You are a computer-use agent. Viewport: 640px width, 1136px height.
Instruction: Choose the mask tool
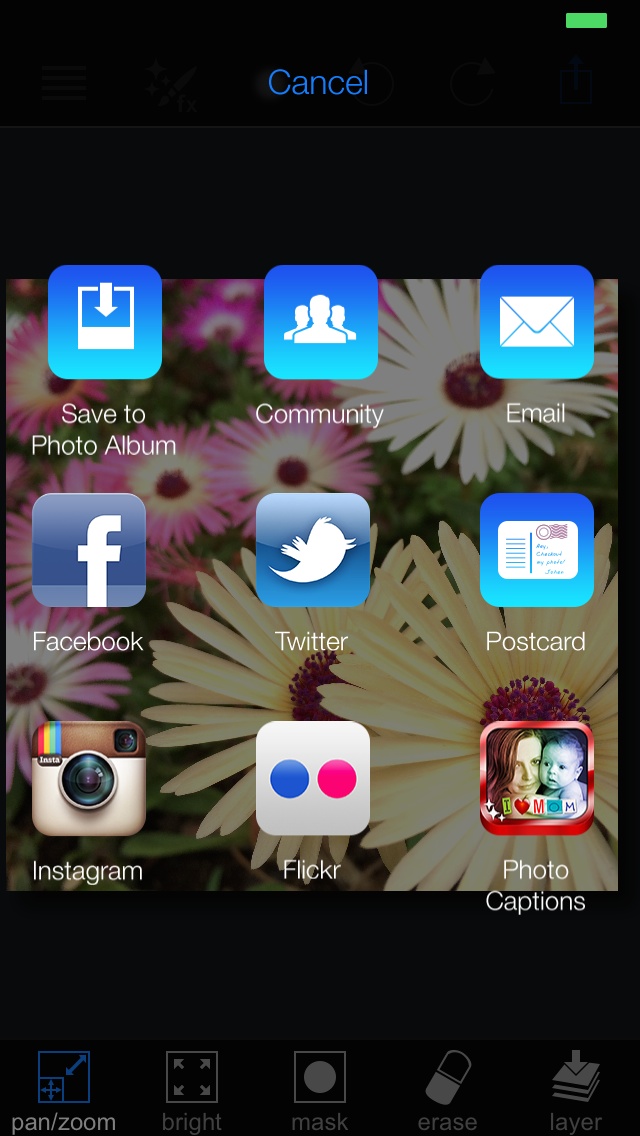click(x=320, y=1090)
